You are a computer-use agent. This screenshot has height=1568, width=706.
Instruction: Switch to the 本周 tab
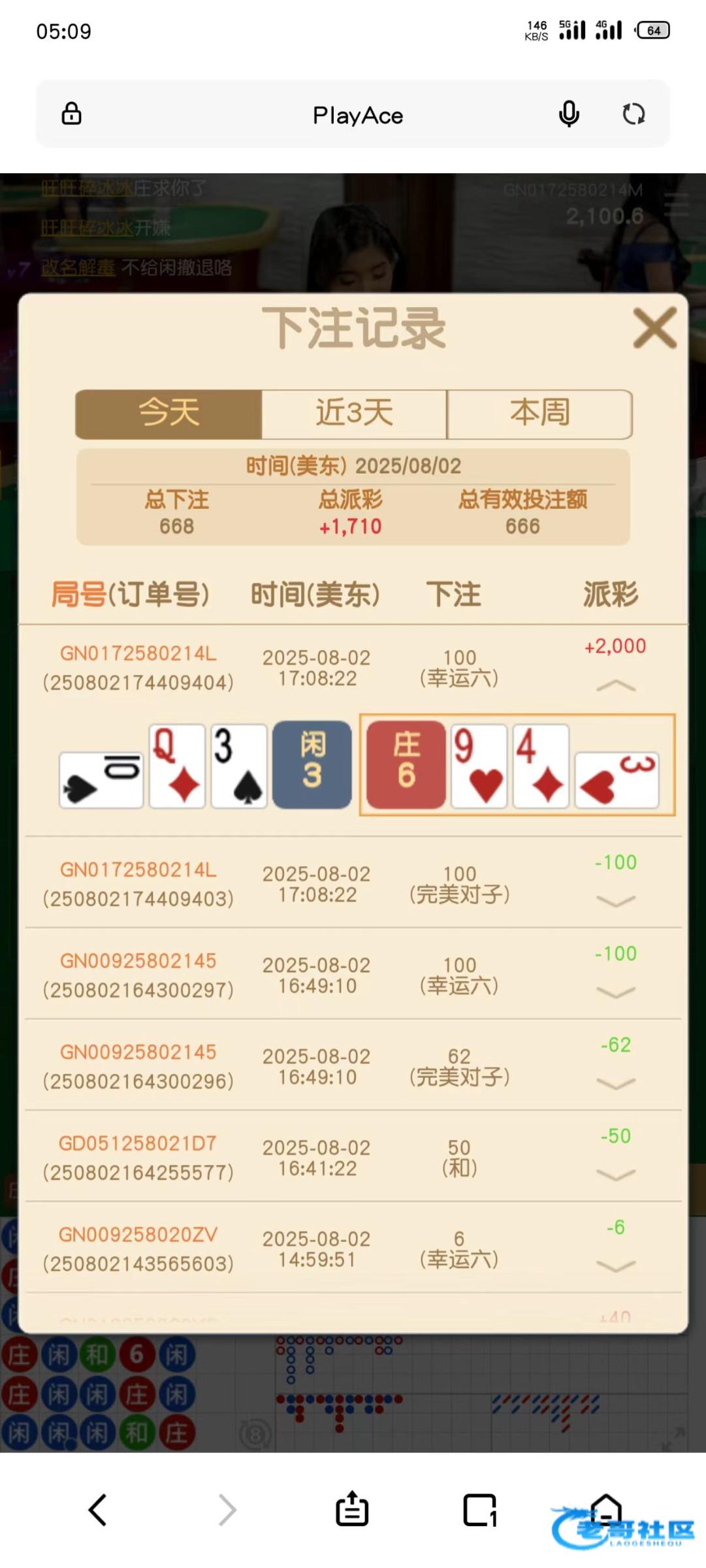click(x=539, y=414)
